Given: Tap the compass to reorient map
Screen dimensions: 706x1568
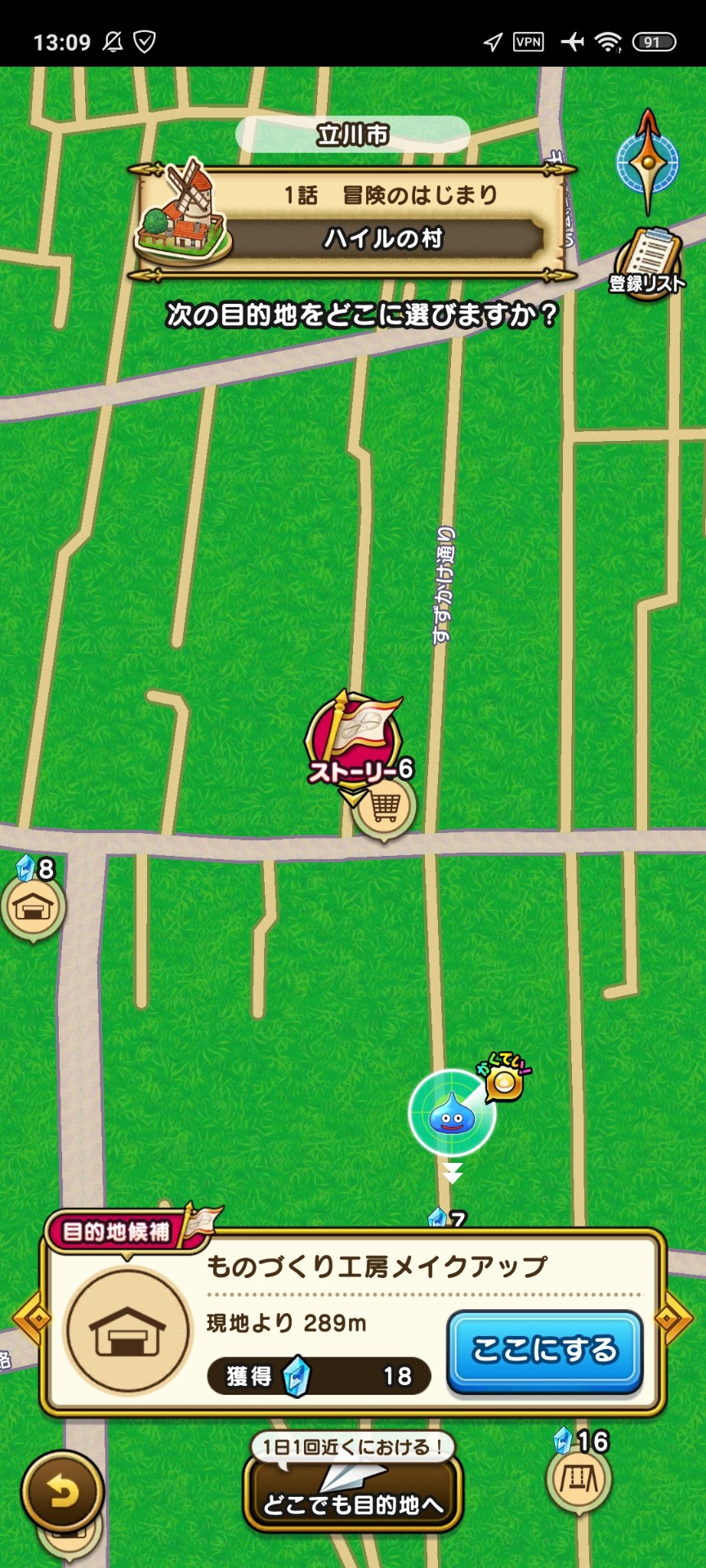Looking at the screenshot, I should pyautogui.click(x=647, y=163).
